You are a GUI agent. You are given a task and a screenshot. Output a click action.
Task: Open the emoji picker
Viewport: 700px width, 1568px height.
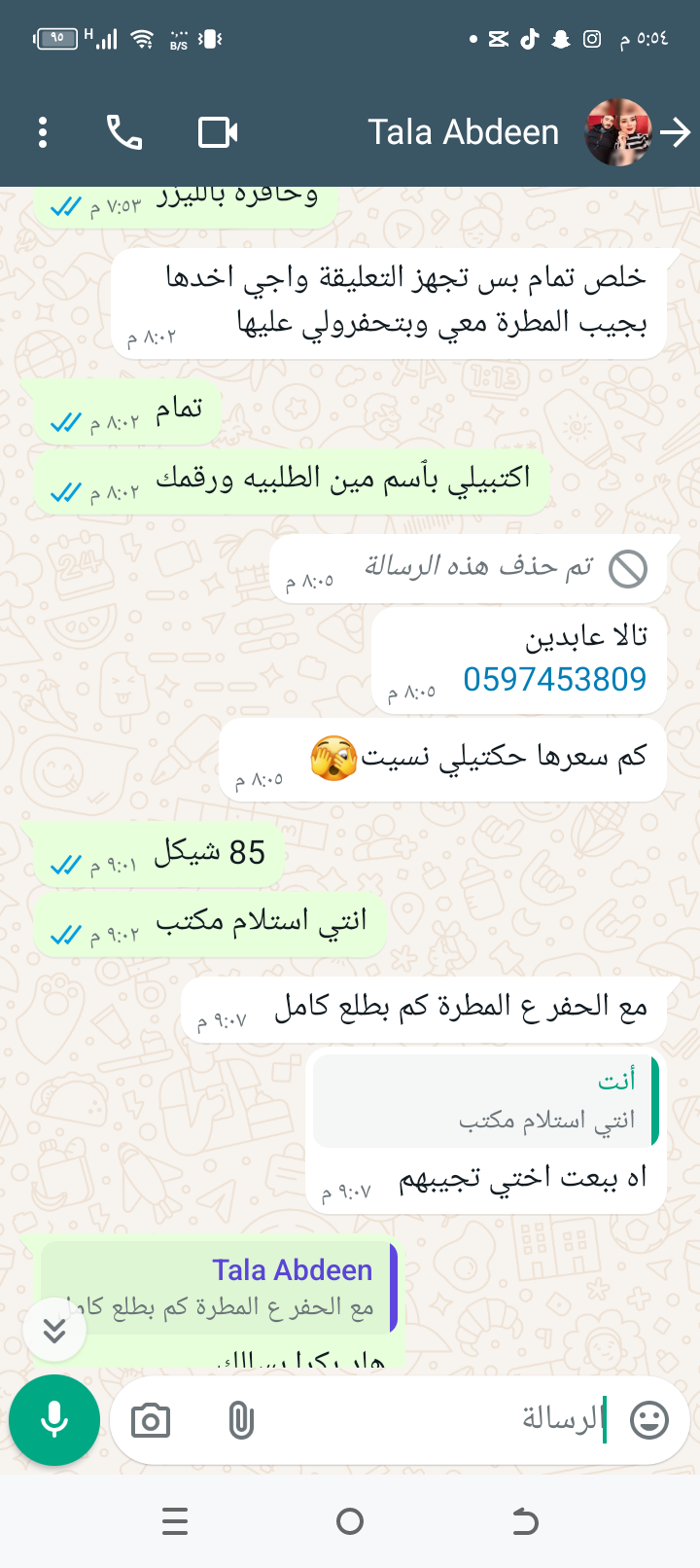click(648, 1420)
